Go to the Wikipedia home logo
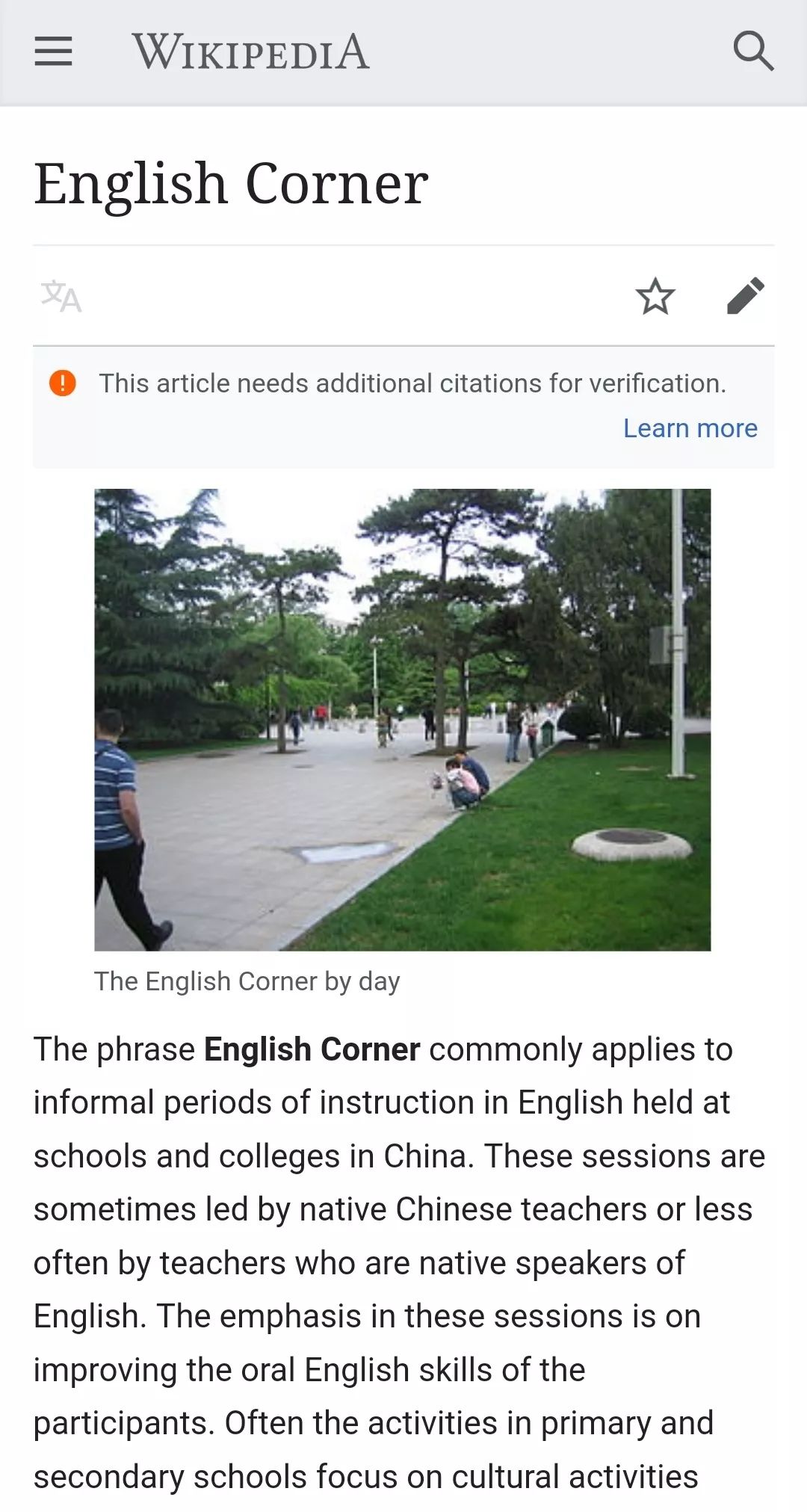 (x=250, y=52)
